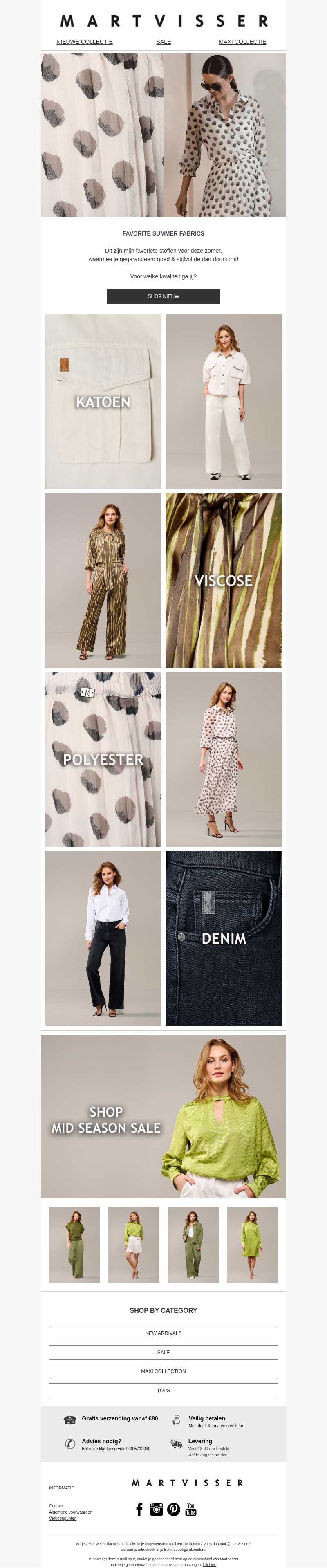Open the Algemene voorwaarden link
The image size is (327, 1568).
(x=71, y=1512)
